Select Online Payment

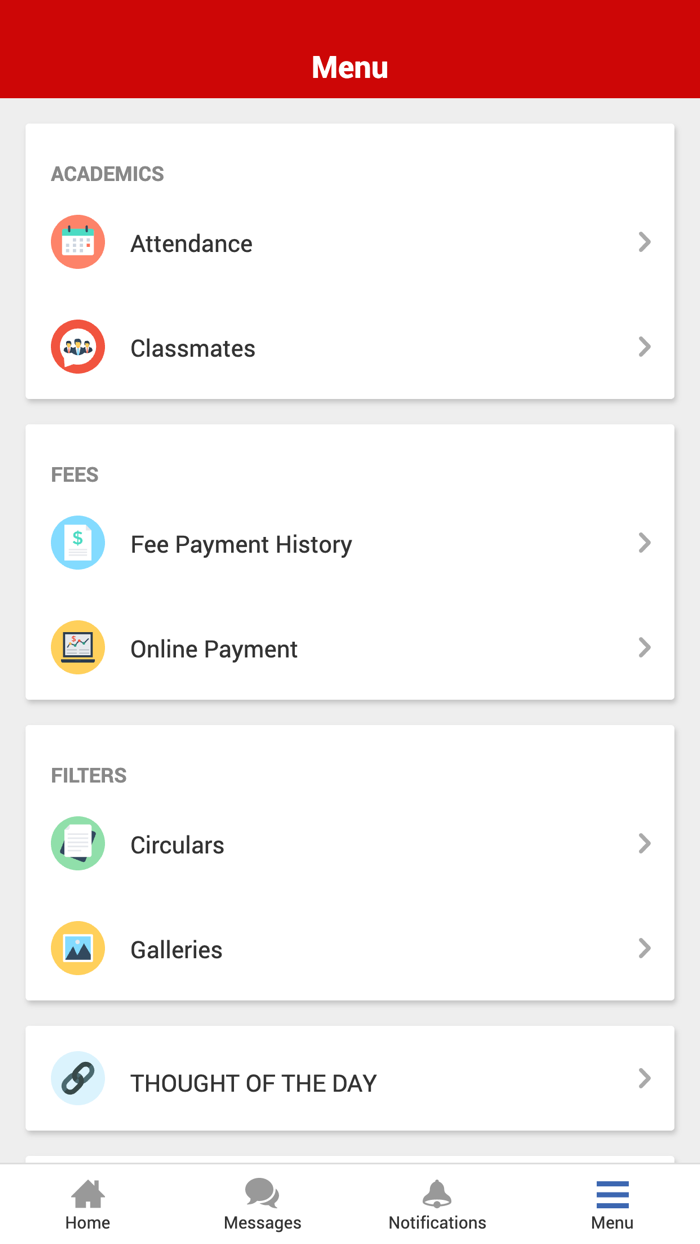(x=350, y=649)
